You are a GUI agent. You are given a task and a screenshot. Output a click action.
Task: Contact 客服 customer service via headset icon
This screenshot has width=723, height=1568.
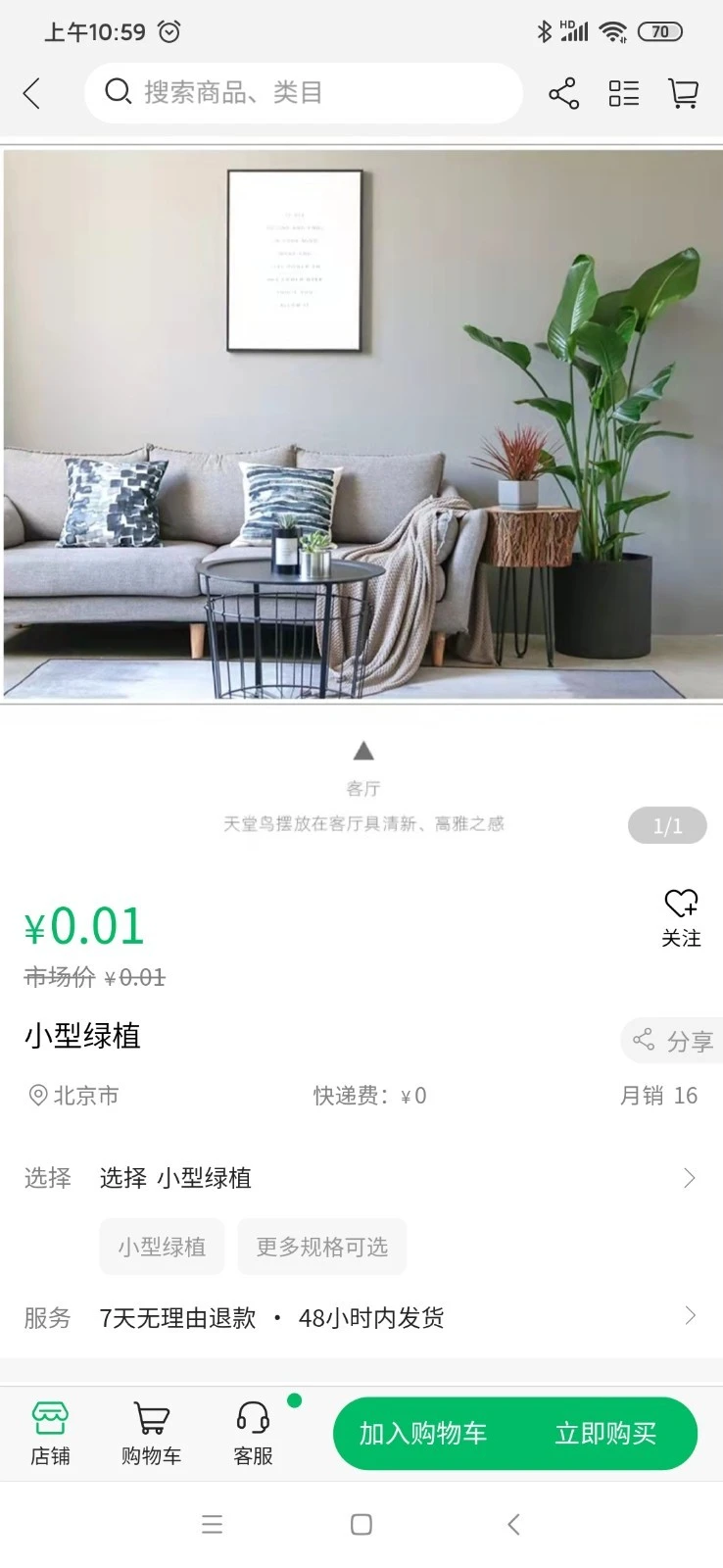click(x=252, y=1432)
